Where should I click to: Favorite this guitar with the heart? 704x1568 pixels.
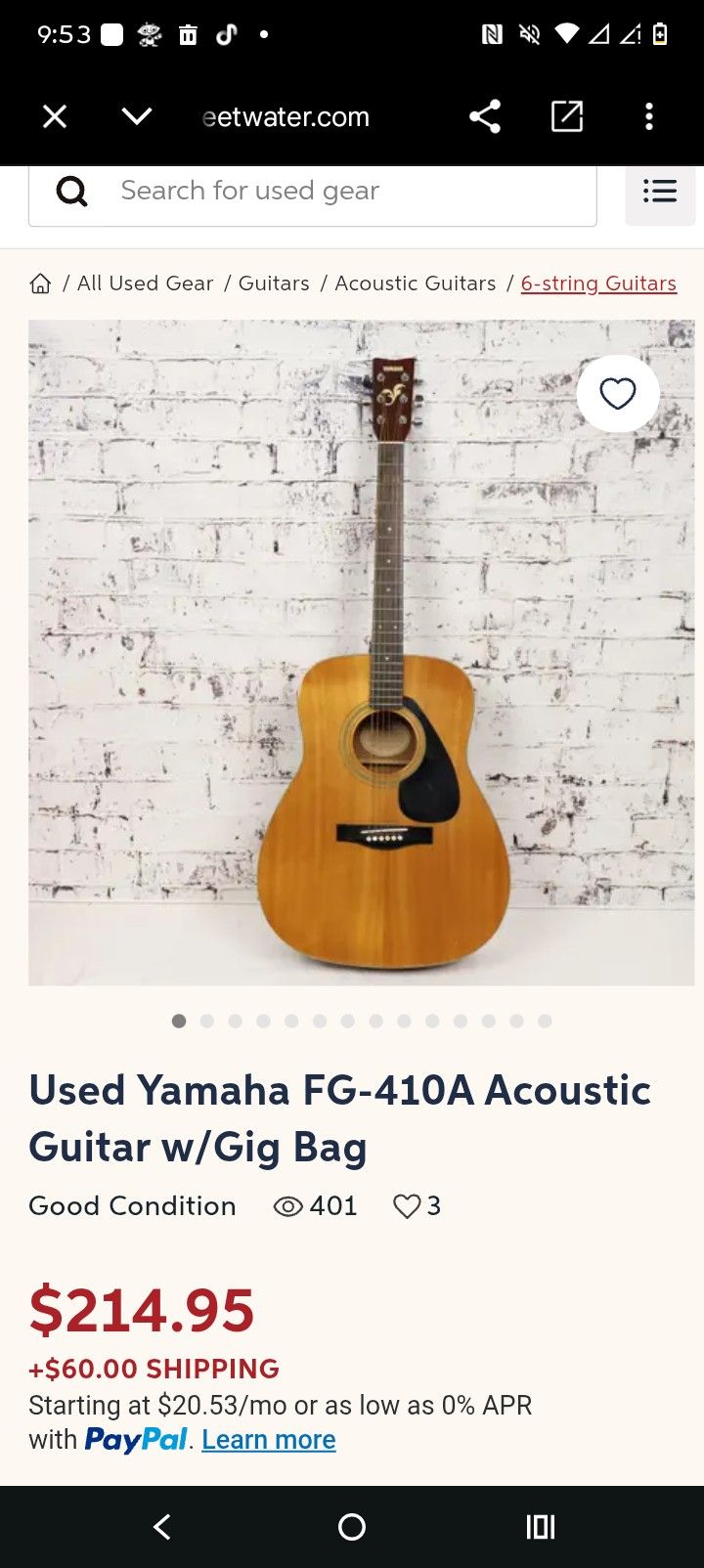click(618, 394)
